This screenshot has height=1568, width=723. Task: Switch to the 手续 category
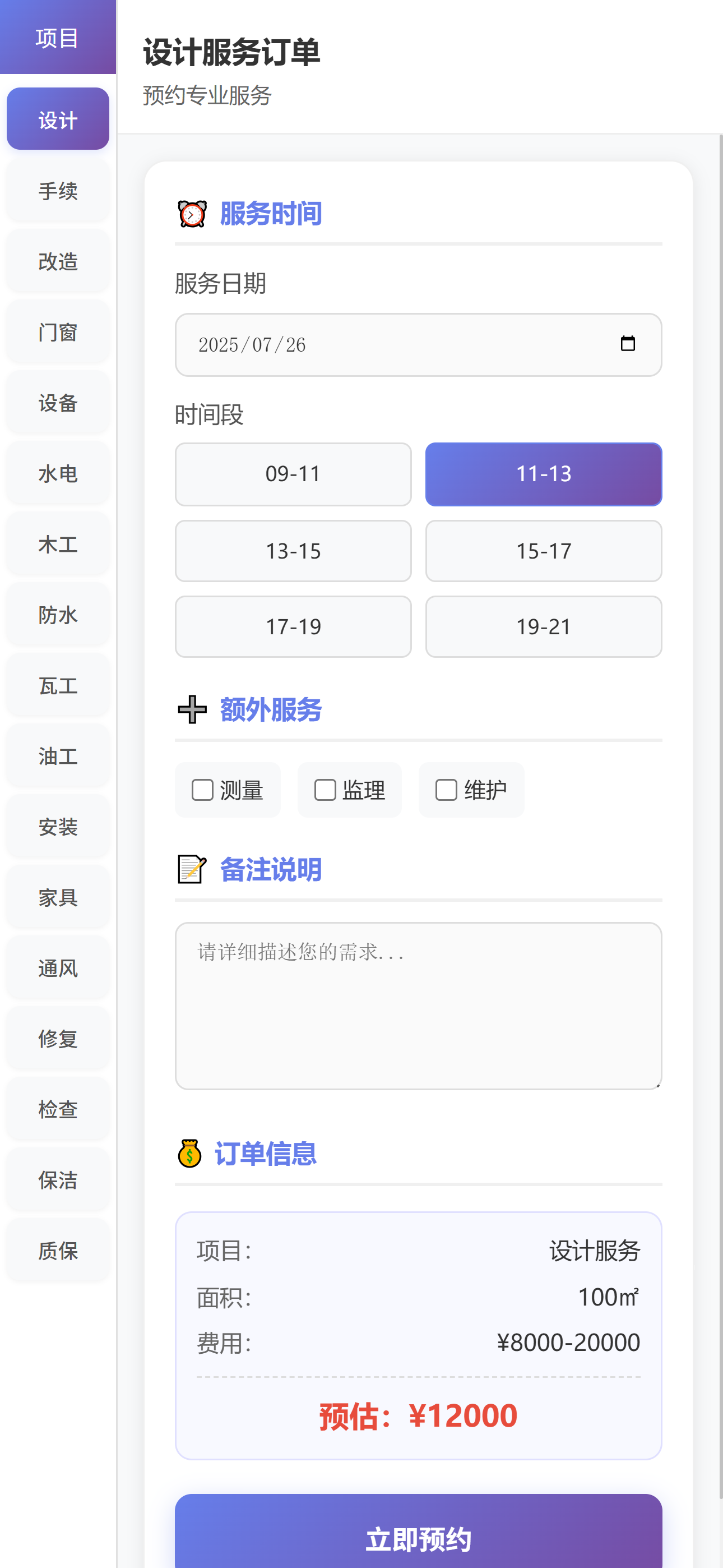tap(58, 191)
